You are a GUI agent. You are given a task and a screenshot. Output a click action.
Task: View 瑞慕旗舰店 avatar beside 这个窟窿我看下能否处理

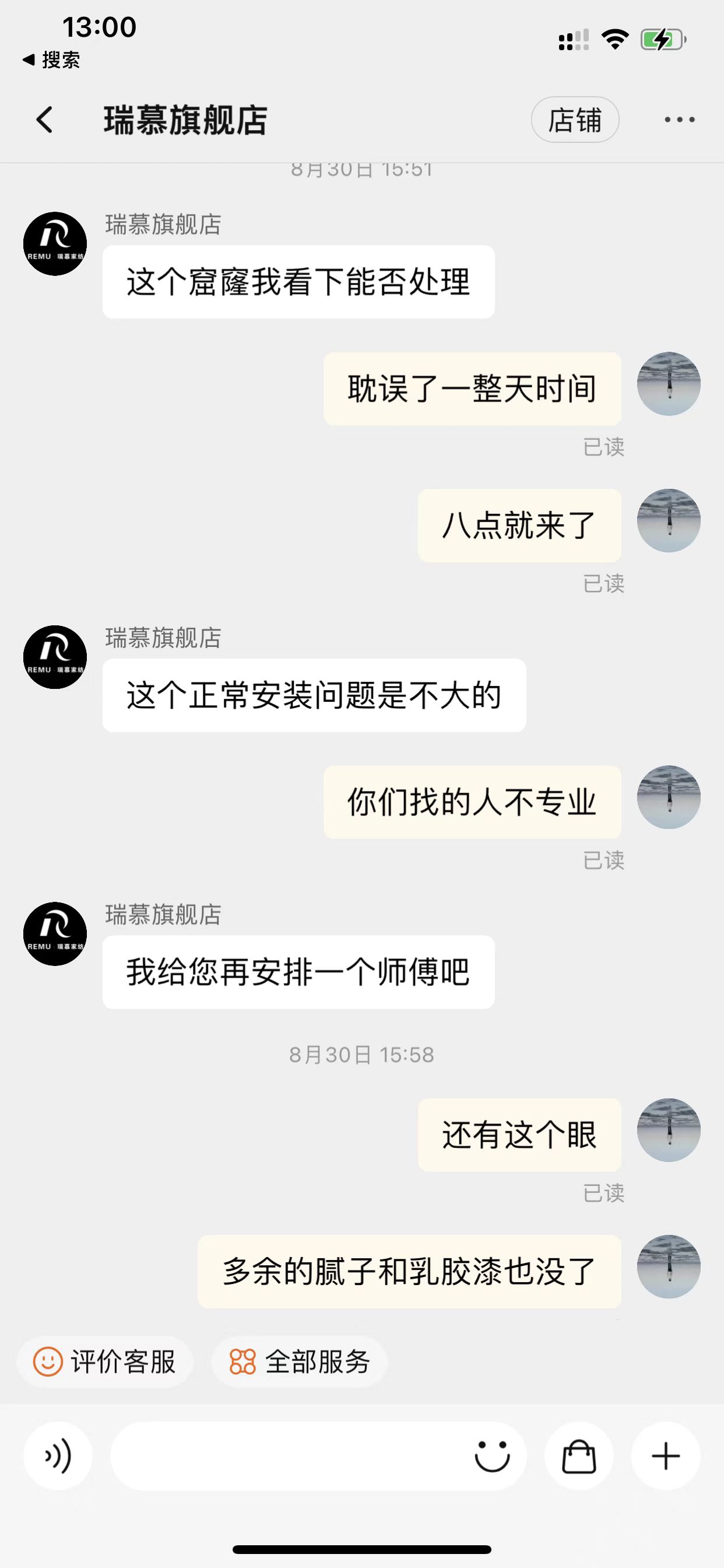click(55, 243)
